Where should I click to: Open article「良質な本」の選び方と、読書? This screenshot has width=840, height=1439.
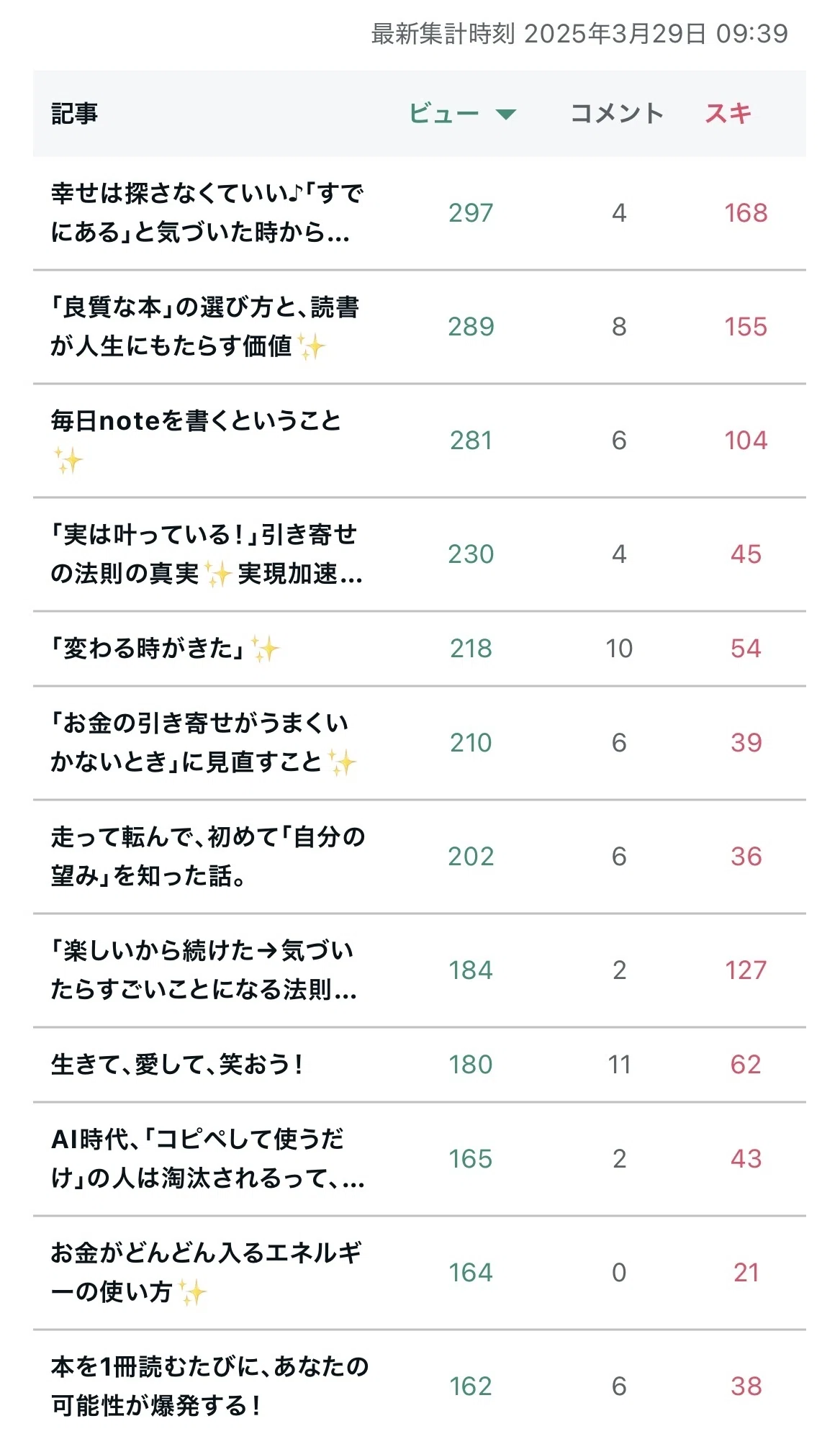[204, 327]
